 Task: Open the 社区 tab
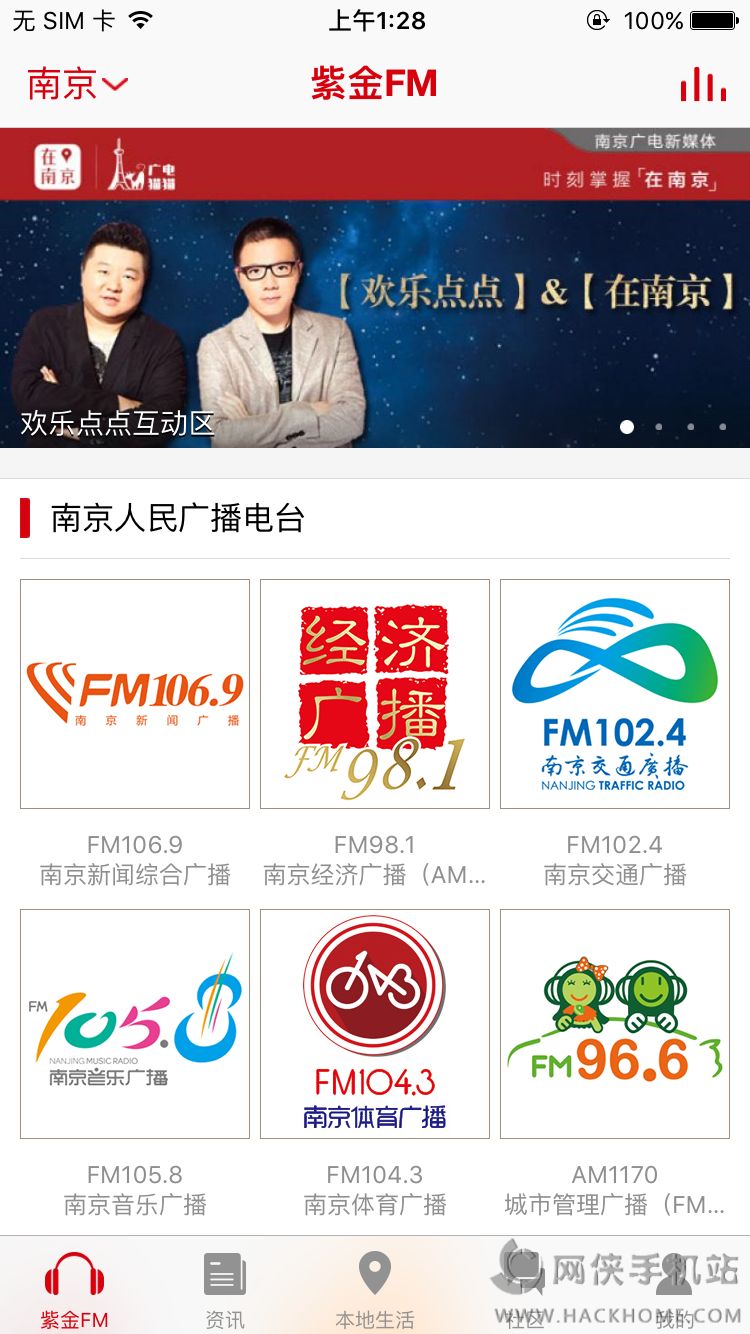pyautogui.click(x=525, y=1288)
